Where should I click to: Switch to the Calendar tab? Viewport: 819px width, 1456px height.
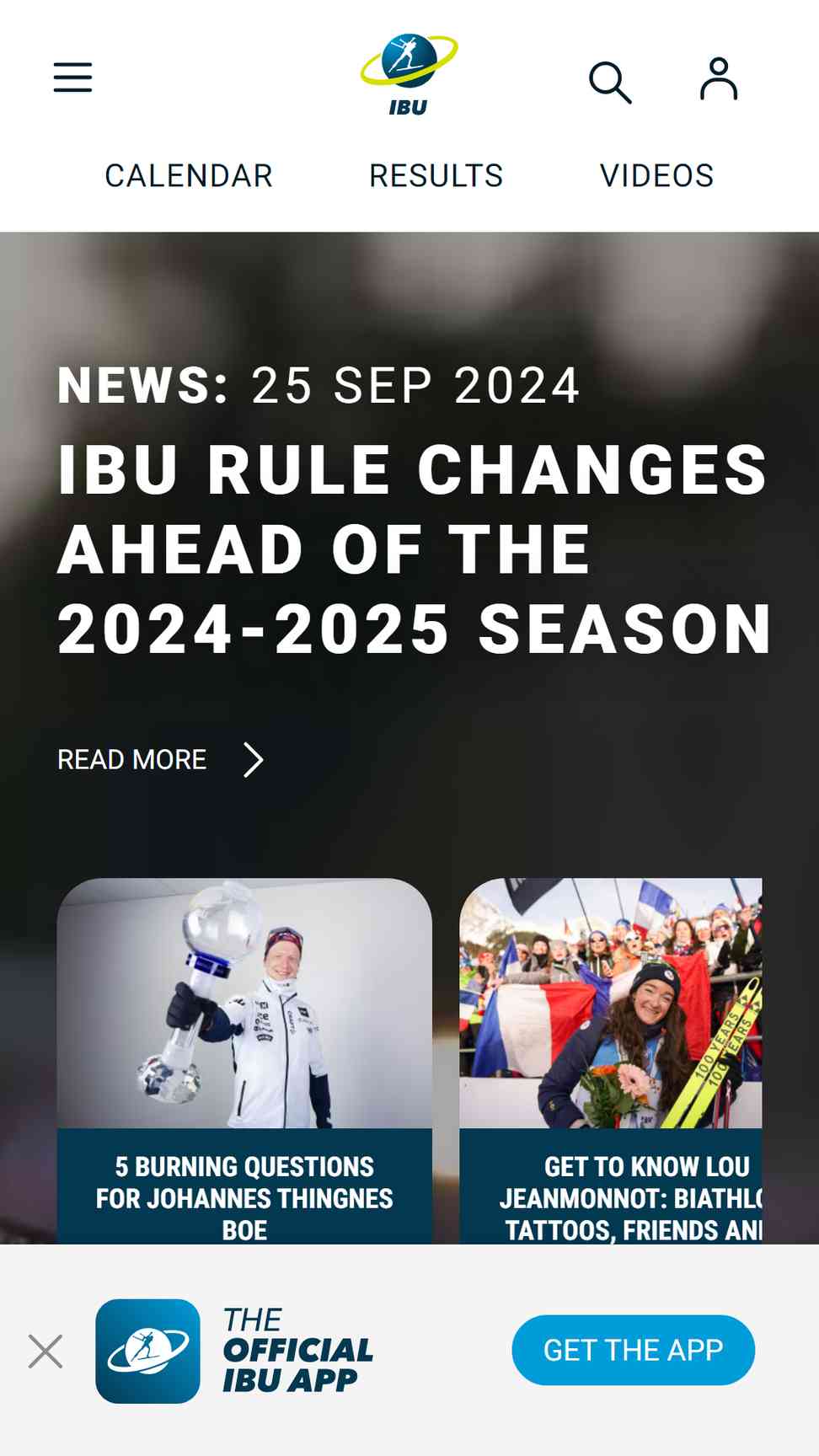(189, 176)
